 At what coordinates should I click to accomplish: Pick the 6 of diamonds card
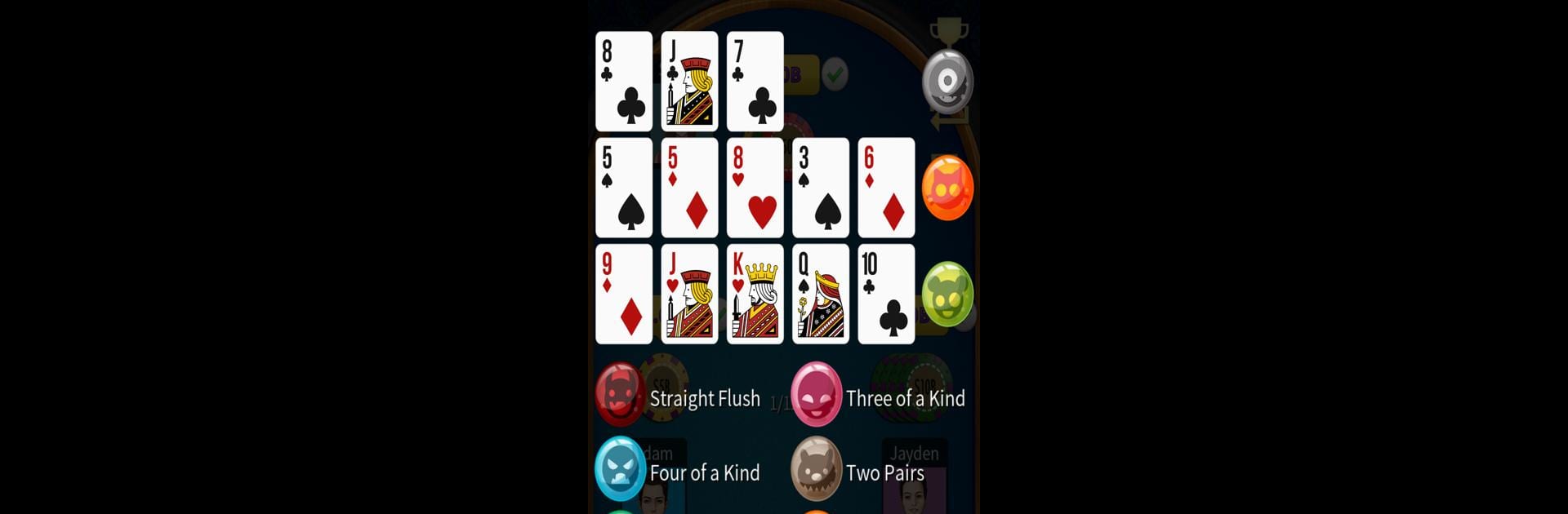point(886,188)
